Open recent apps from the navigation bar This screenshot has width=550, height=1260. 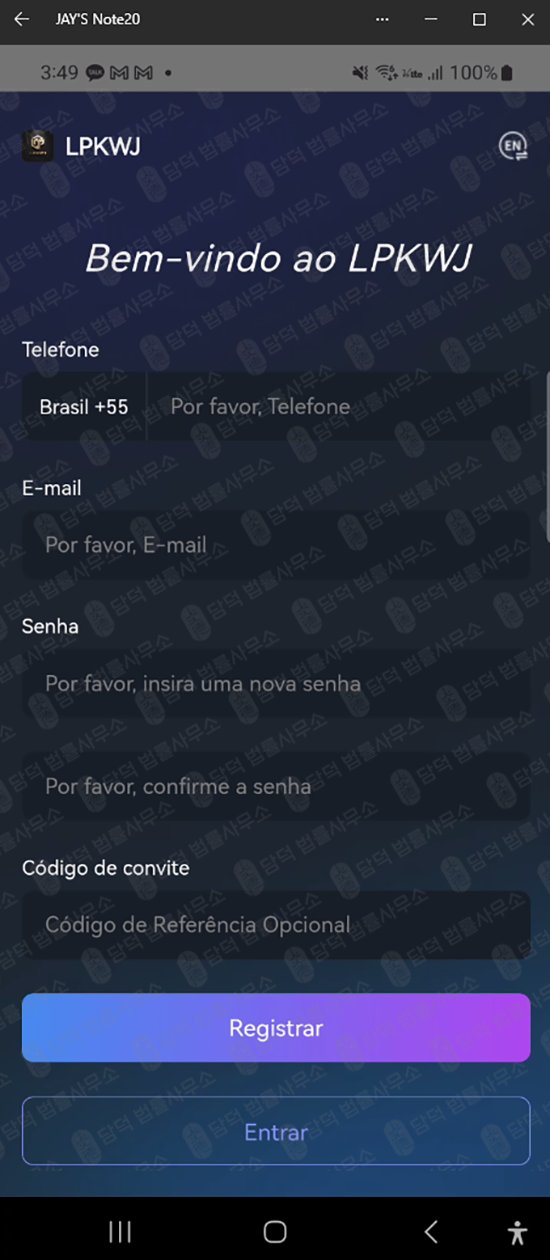[x=120, y=1232]
